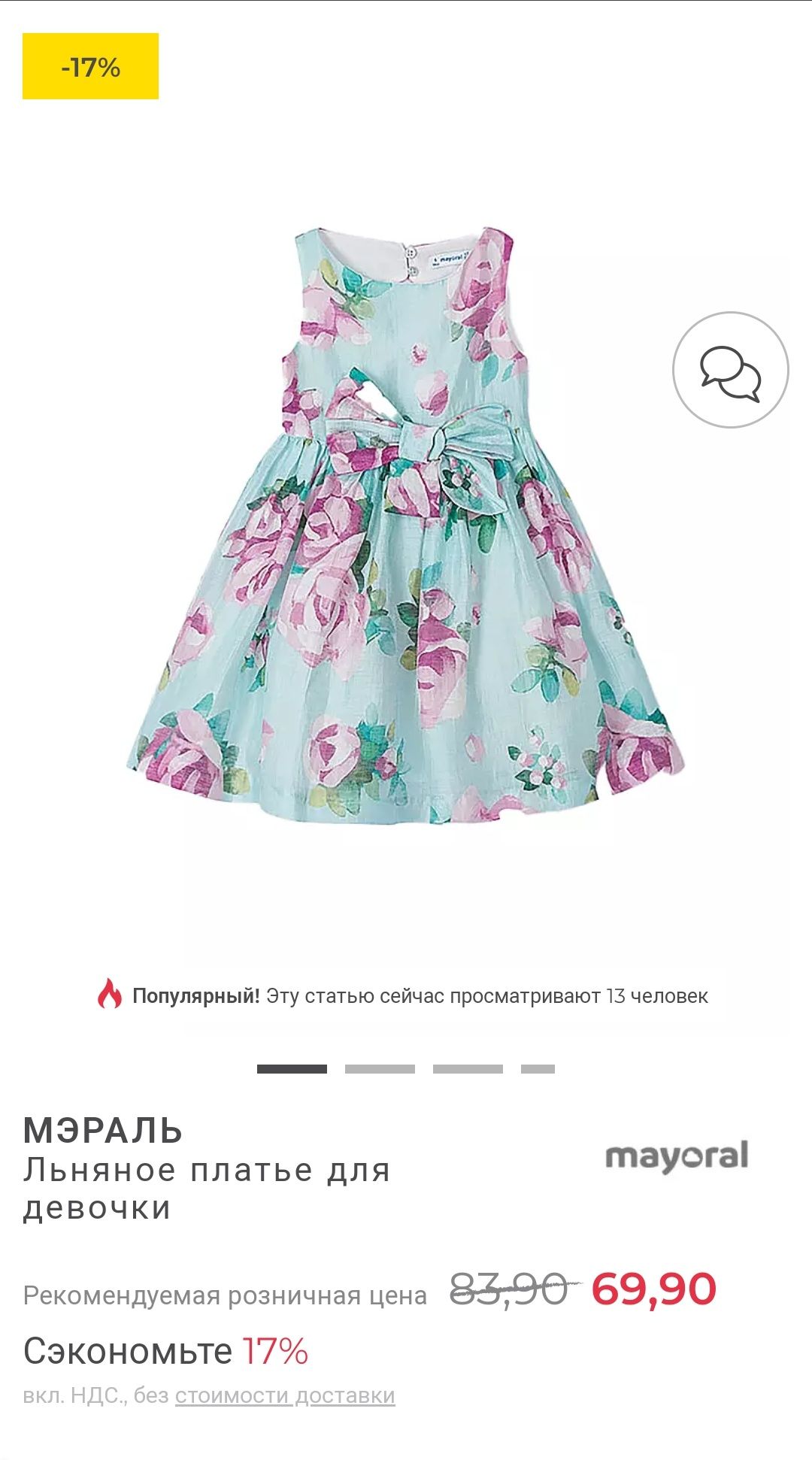Jump to the third image indicator
Viewport: 812px width, 1460px height.
pyautogui.click(x=468, y=1068)
